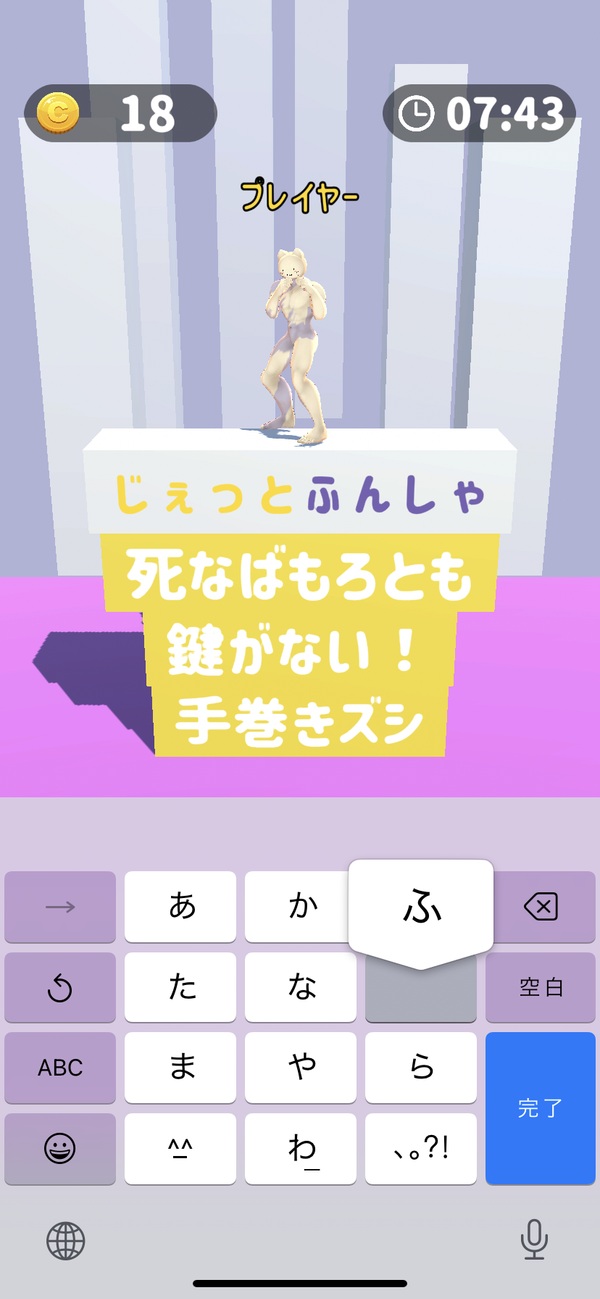This screenshot has width=600, height=1299.
Task: Tap the や key
Action: click(301, 1068)
